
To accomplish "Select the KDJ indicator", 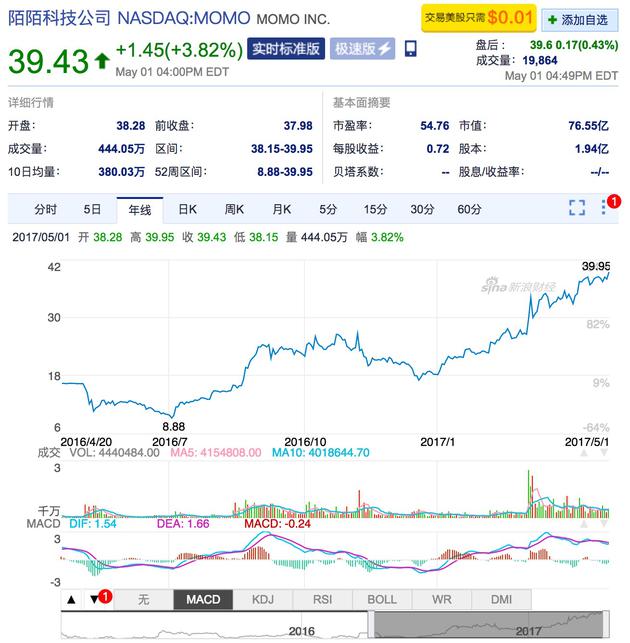I will click(x=262, y=599).
